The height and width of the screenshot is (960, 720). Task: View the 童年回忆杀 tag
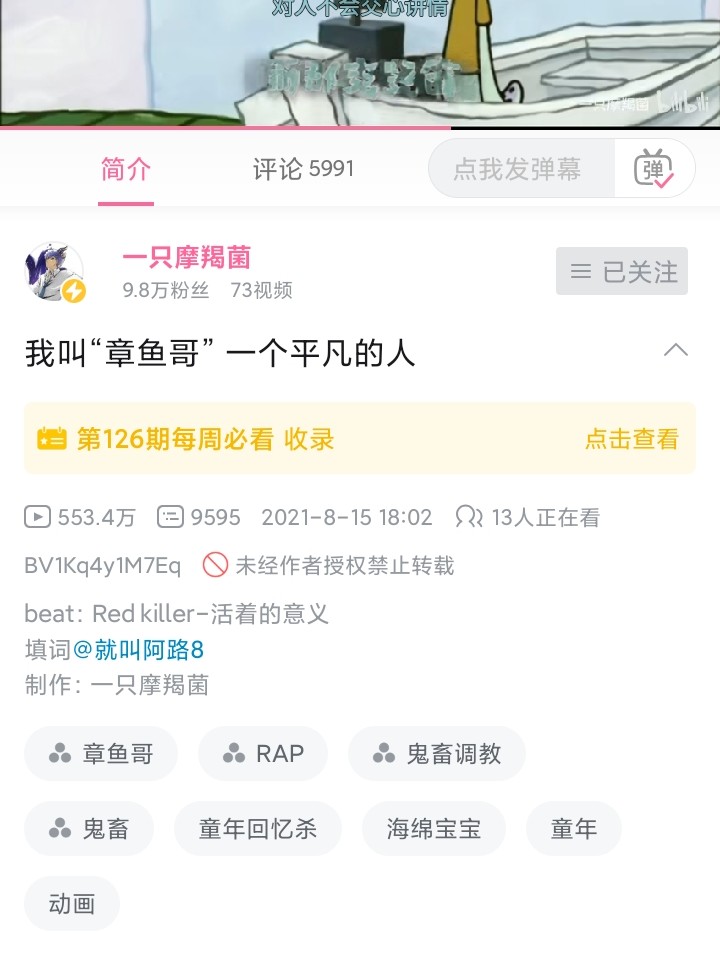coord(258,828)
